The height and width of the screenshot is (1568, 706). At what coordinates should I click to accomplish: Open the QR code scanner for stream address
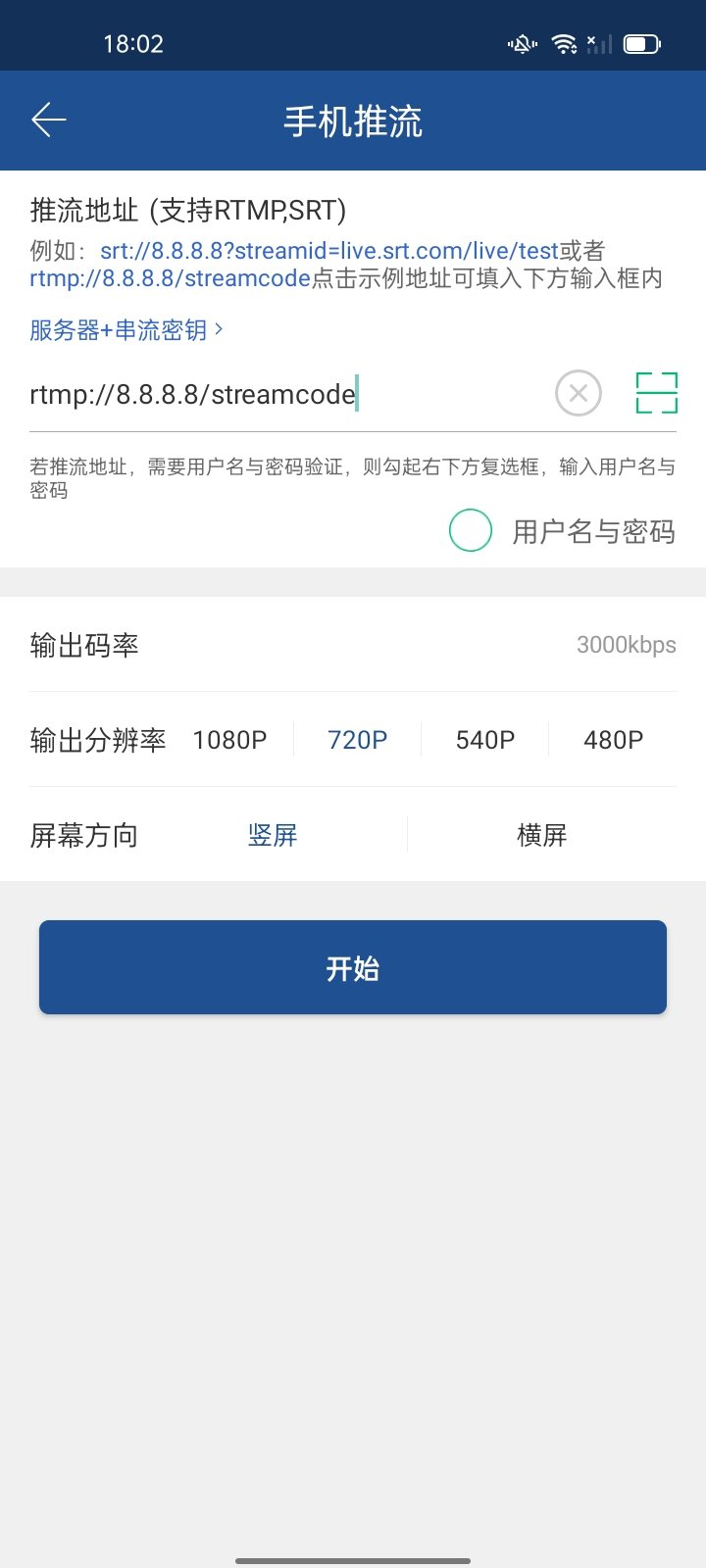pos(656,392)
